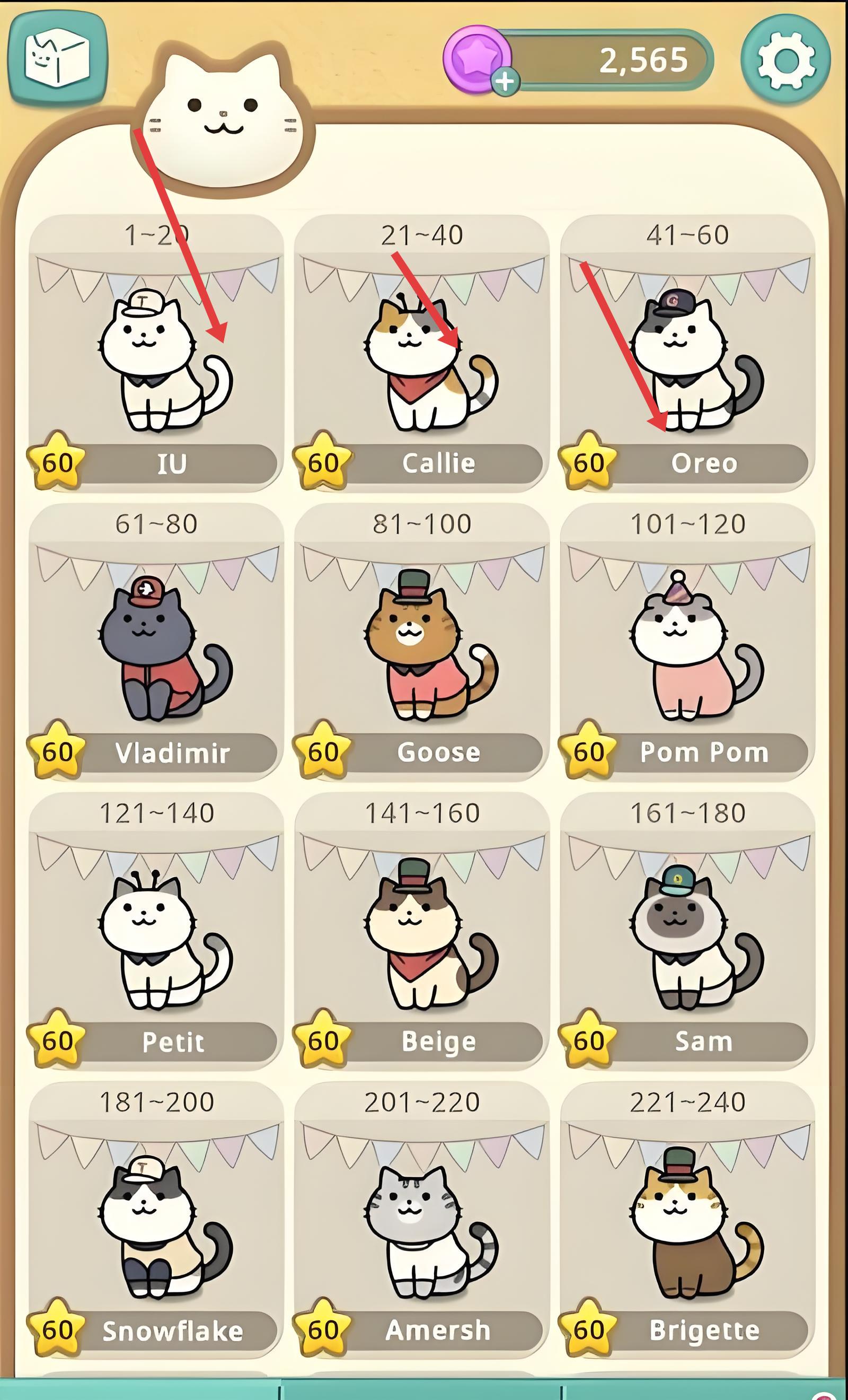Open Goose's levels 81~100 card

pyautogui.click(x=421, y=642)
